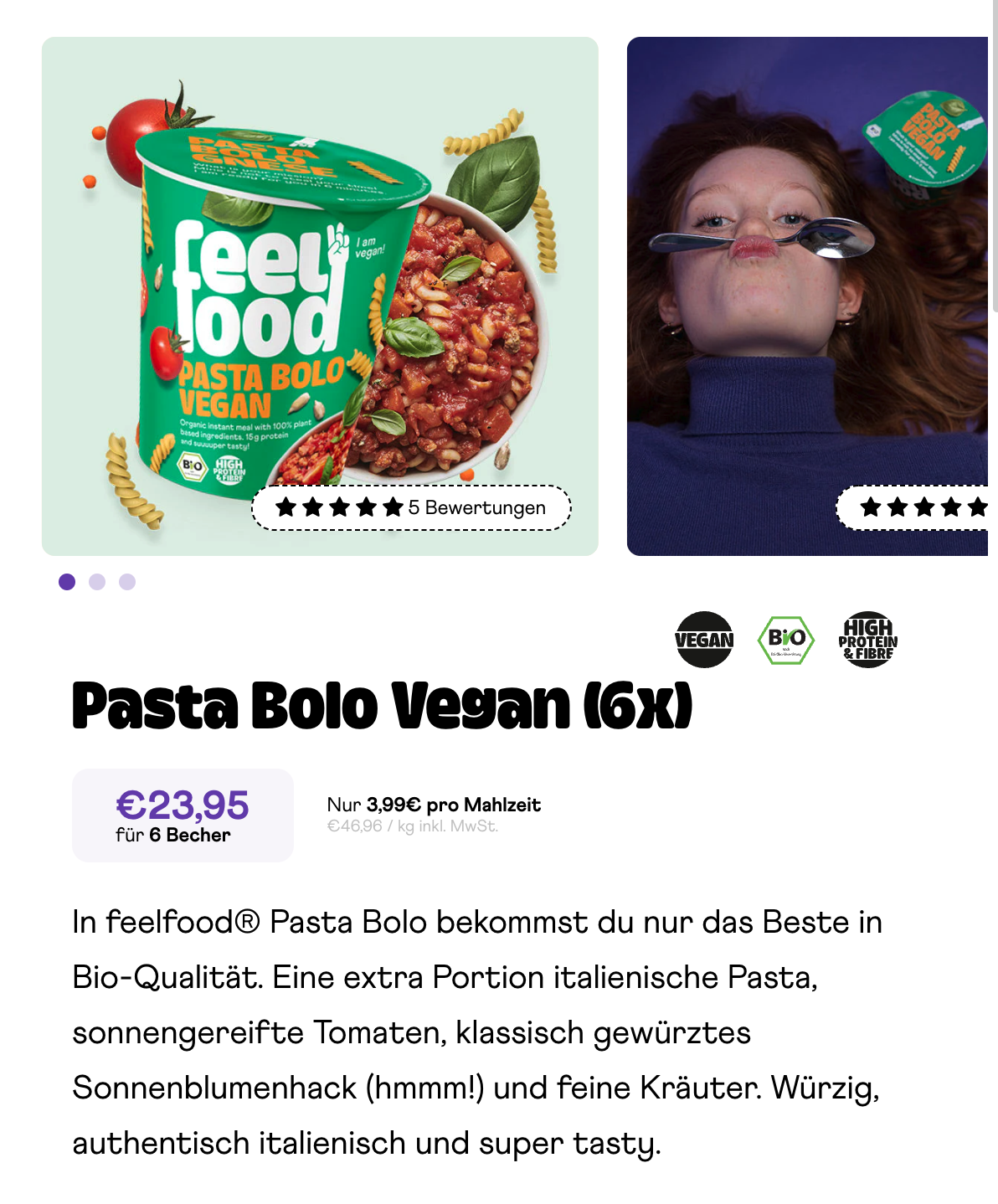
Task: Open the Pasta Bolo Vegan cup image
Action: click(319, 276)
